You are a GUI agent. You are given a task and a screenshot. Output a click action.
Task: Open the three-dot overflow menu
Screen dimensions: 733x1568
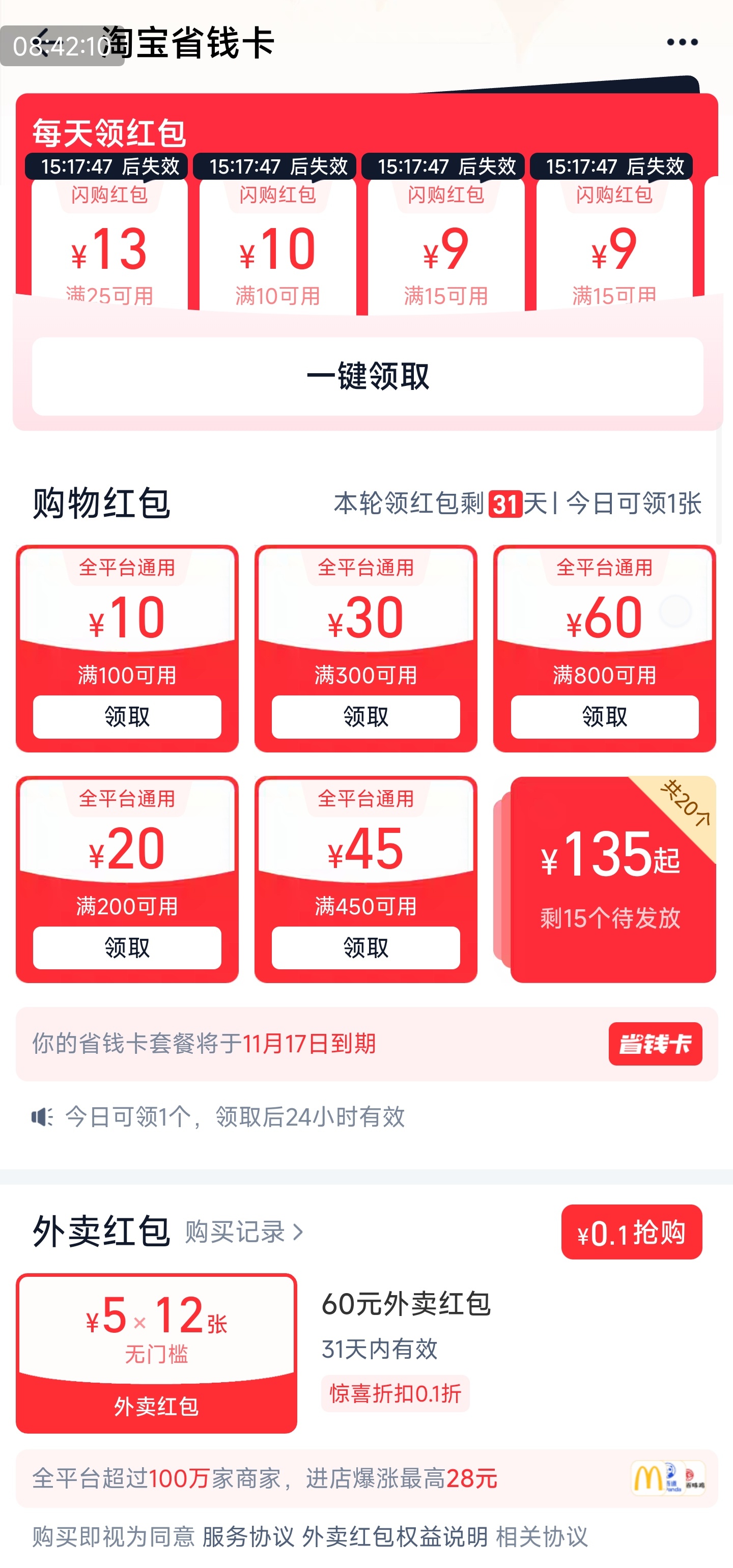tap(681, 43)
